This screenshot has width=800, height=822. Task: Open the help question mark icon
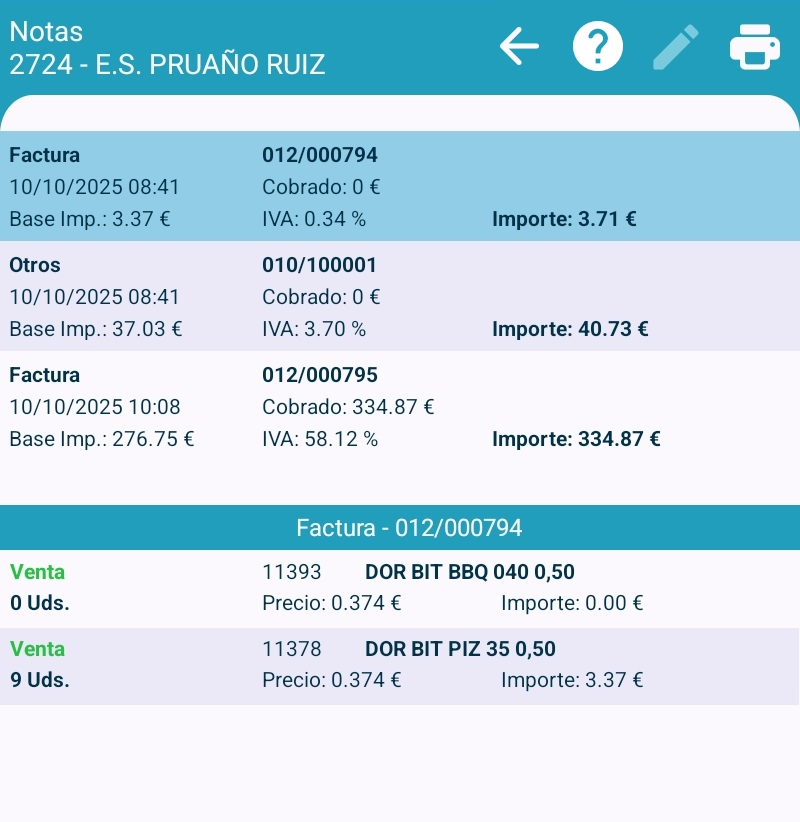(x=597, y=46)
